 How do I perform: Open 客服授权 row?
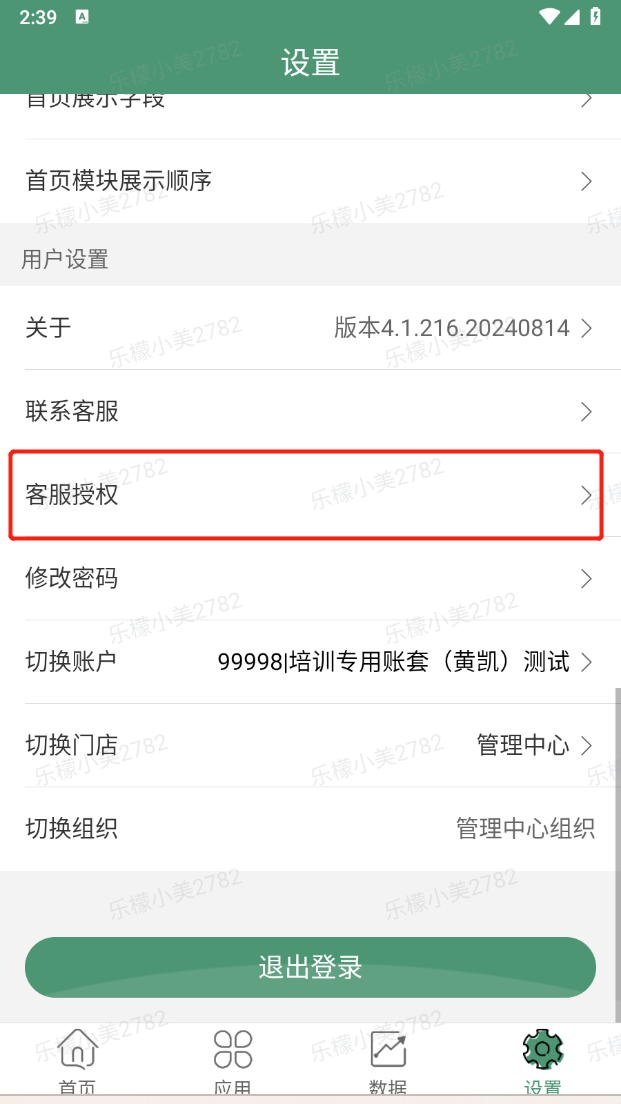(310, 496)
